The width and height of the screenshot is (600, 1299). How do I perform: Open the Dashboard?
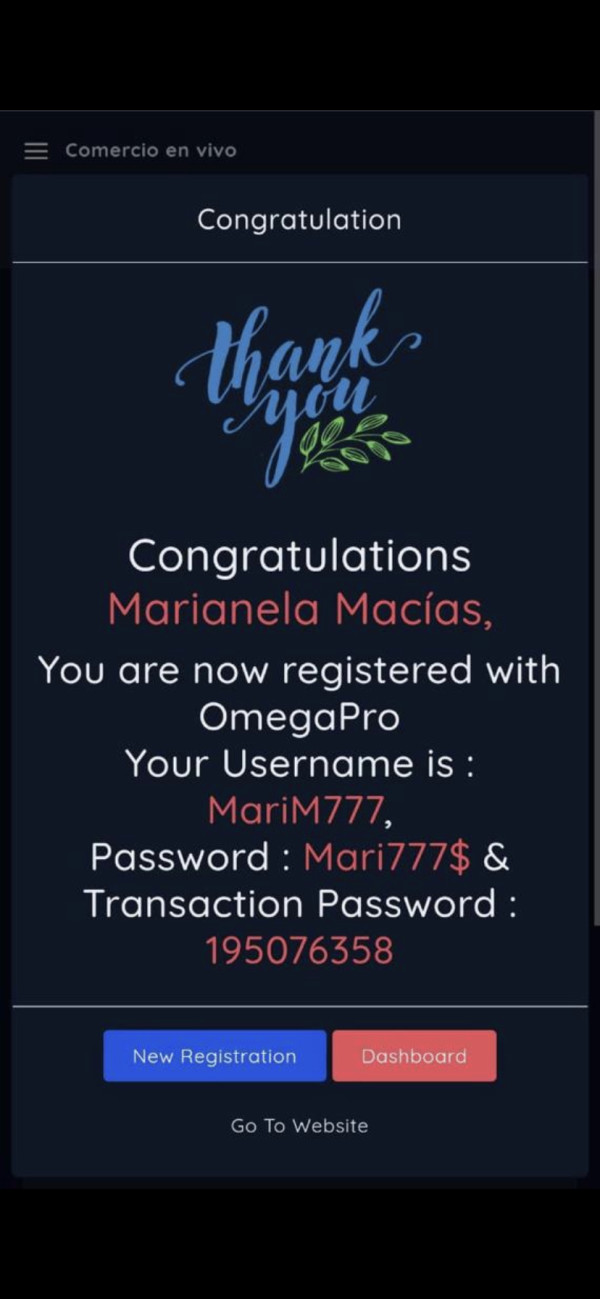[x=414, y=1056]
